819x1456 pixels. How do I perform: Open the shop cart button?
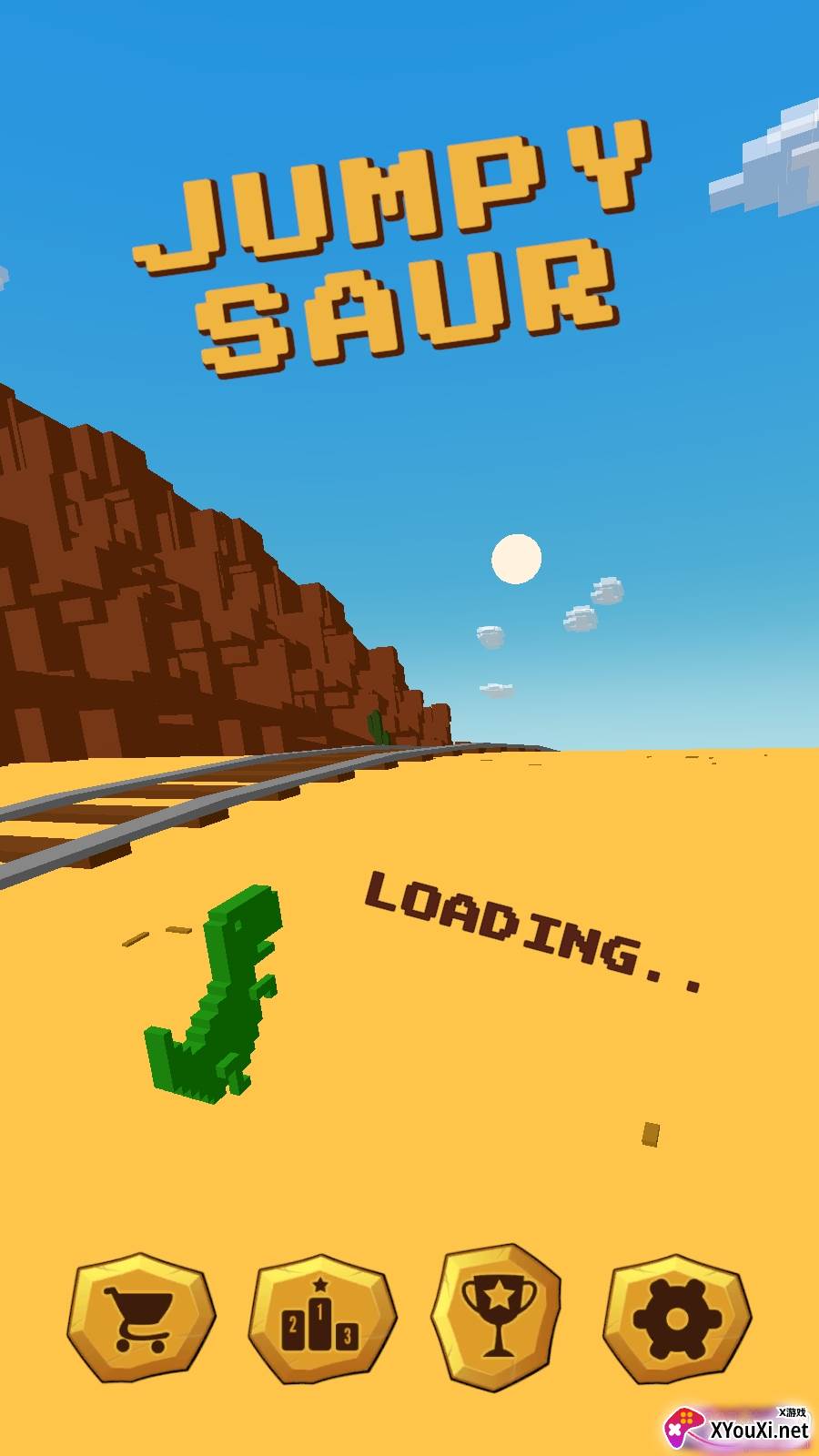coord(141,1318)
